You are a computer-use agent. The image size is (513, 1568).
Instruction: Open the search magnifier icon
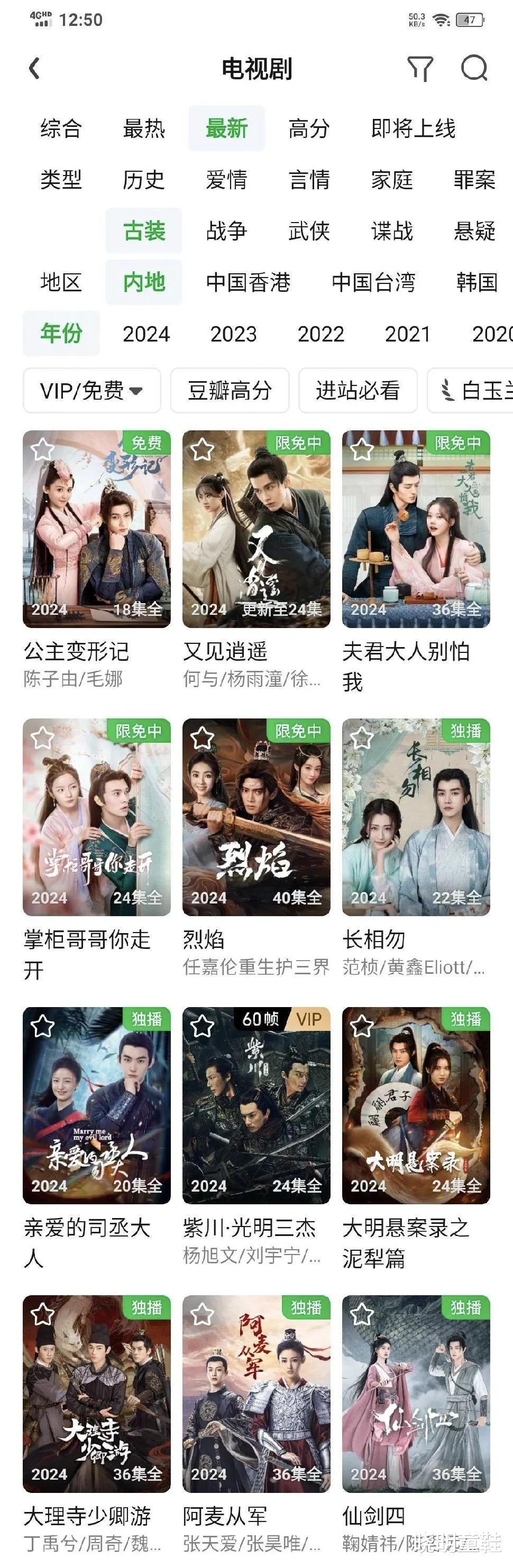click(474, 68)
